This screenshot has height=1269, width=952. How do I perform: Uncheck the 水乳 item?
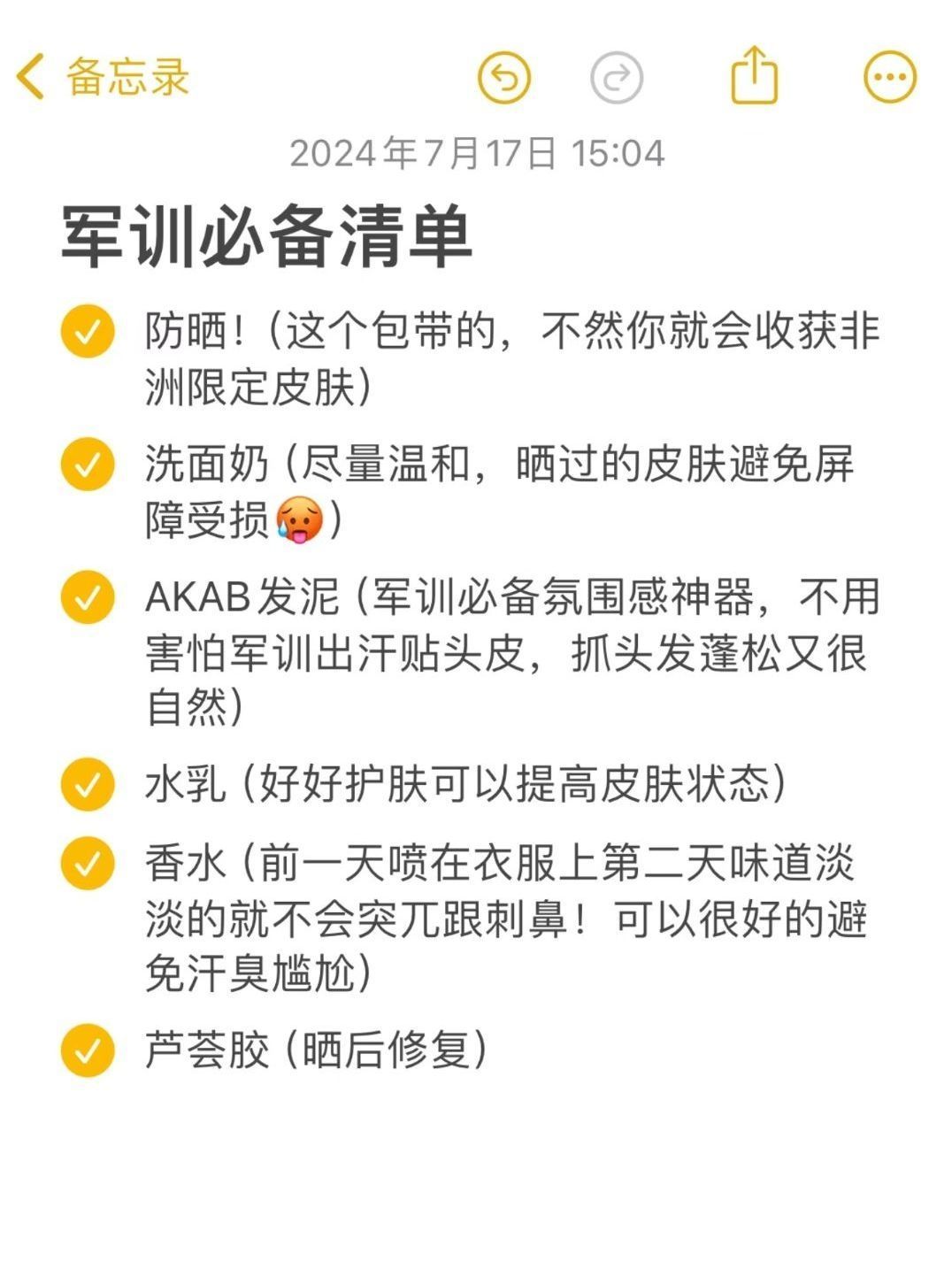(88, 784)
